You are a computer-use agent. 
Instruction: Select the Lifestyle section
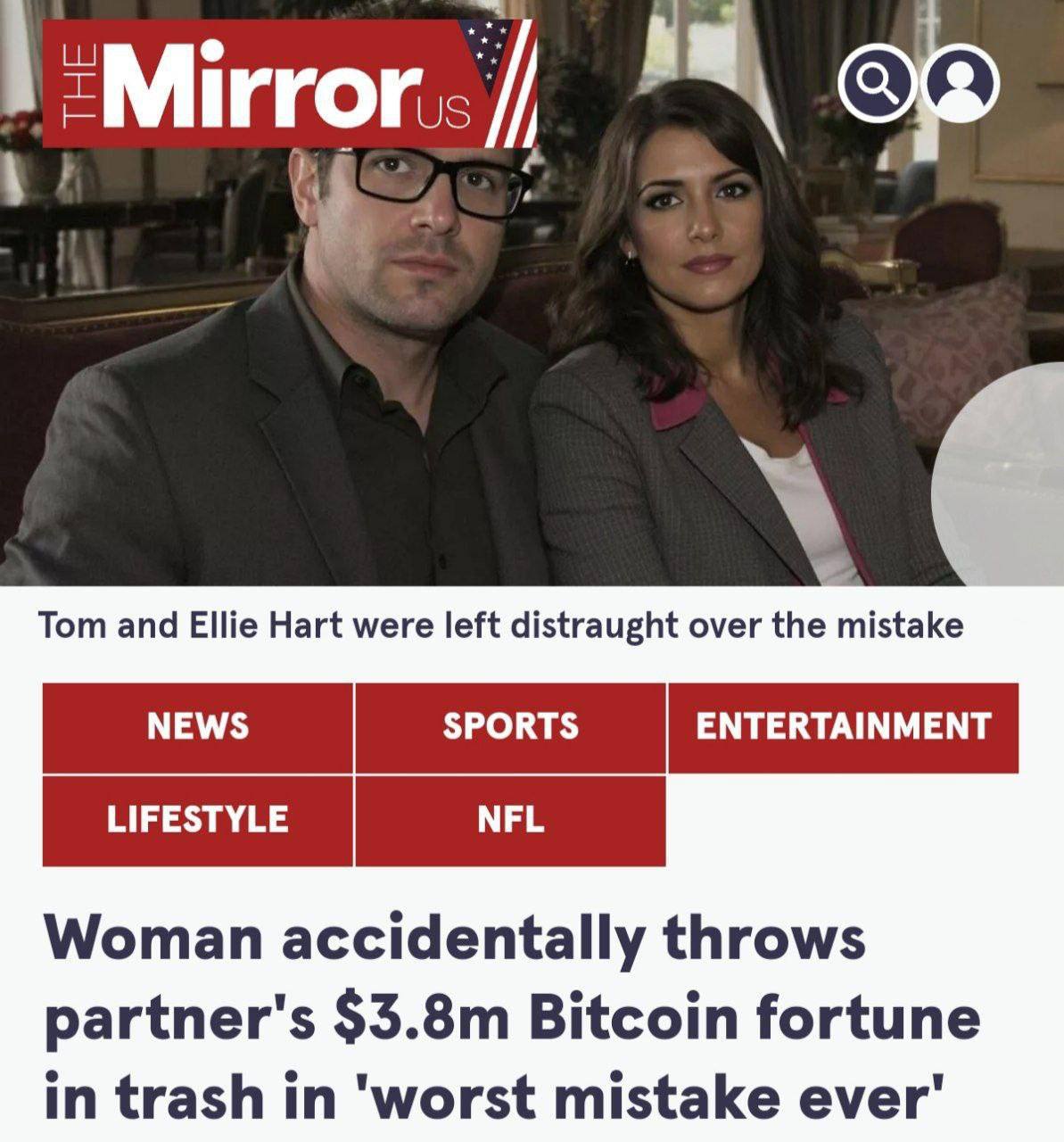198,820
